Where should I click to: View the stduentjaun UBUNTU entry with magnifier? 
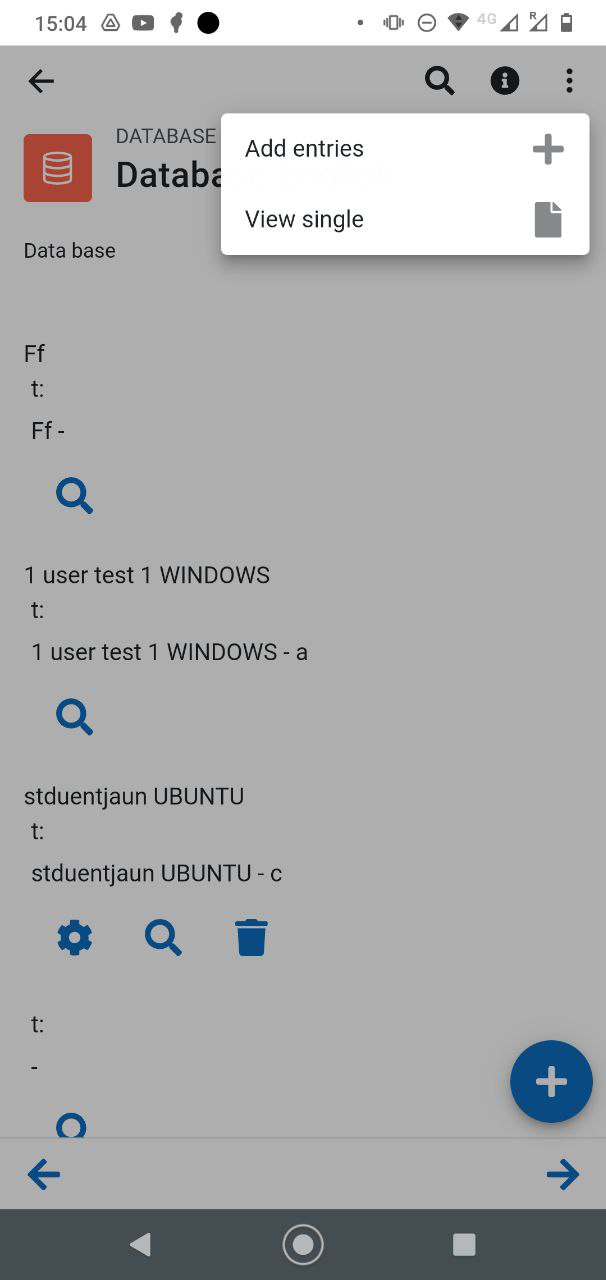point(163,938)
